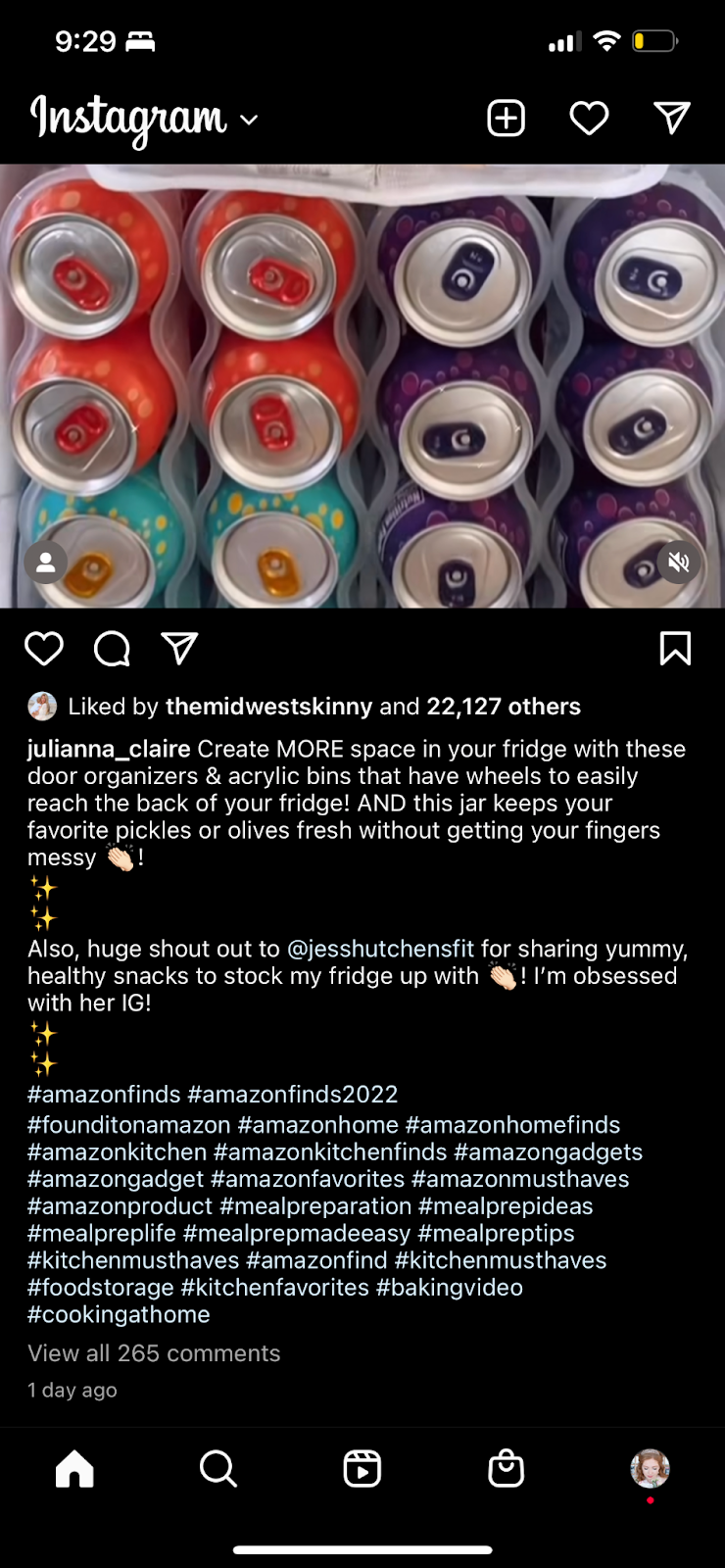Open themidwestskinny's profile from likes
Viewport: 725px width, 1568px height.
(268, 707)
